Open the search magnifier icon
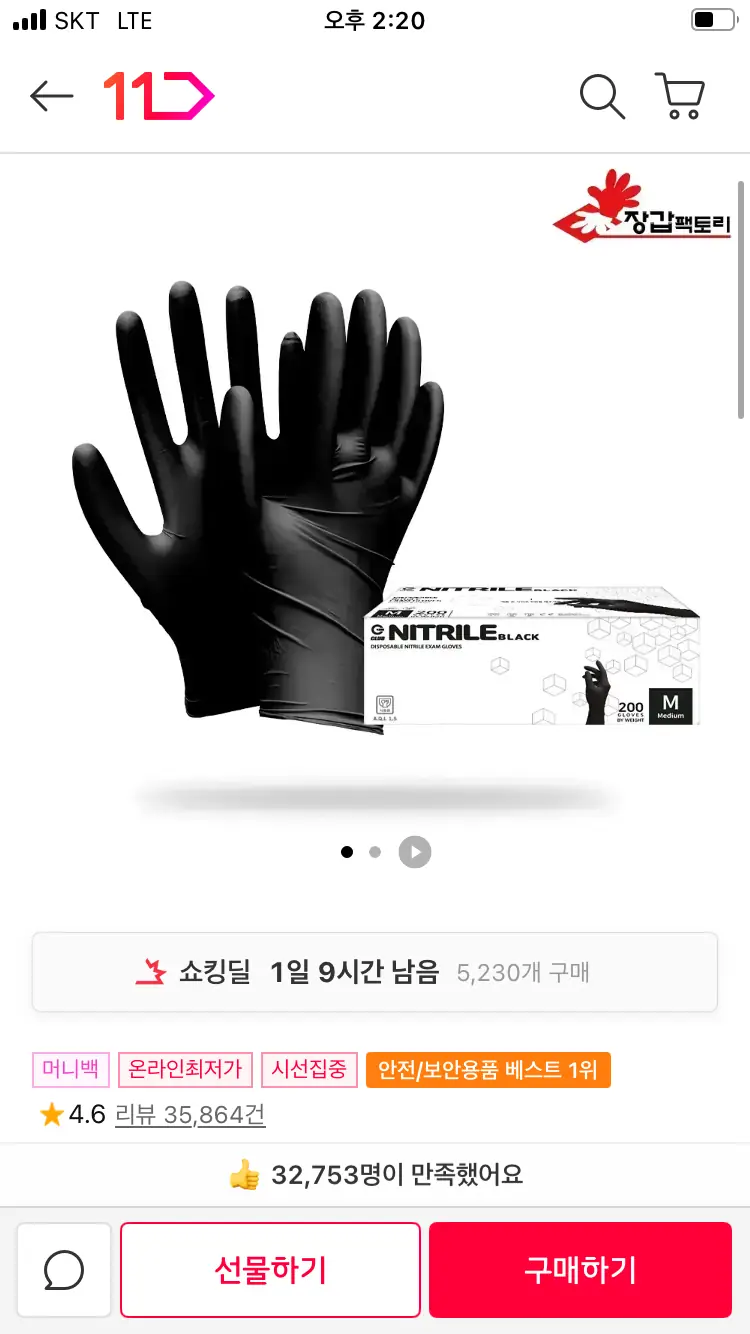 [x=602, y=97]
